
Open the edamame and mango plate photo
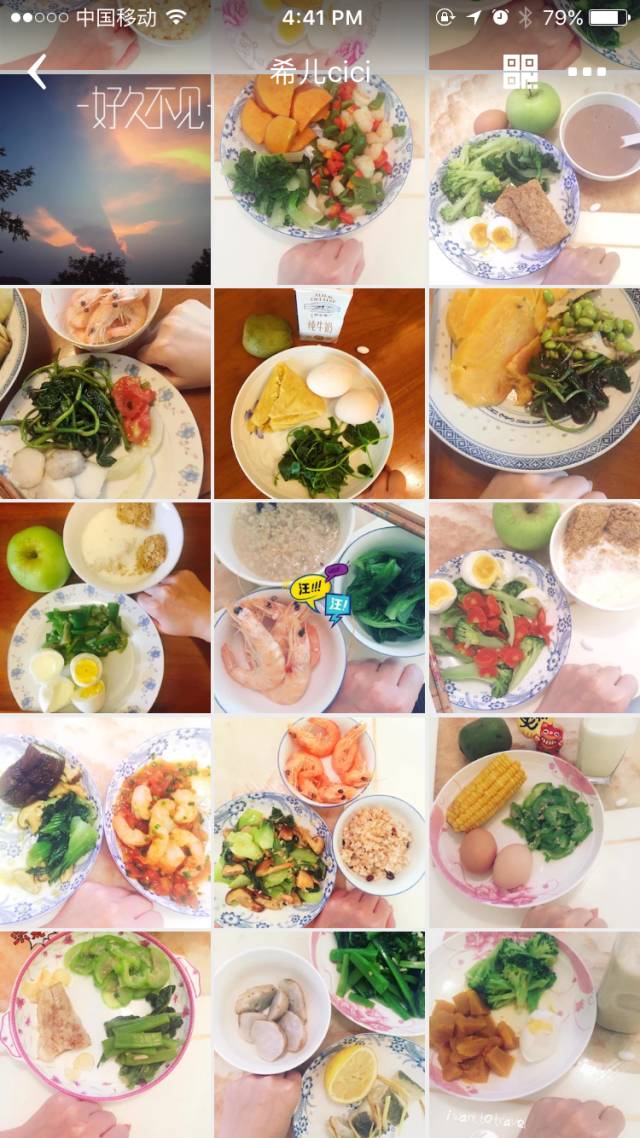(534, 393)
